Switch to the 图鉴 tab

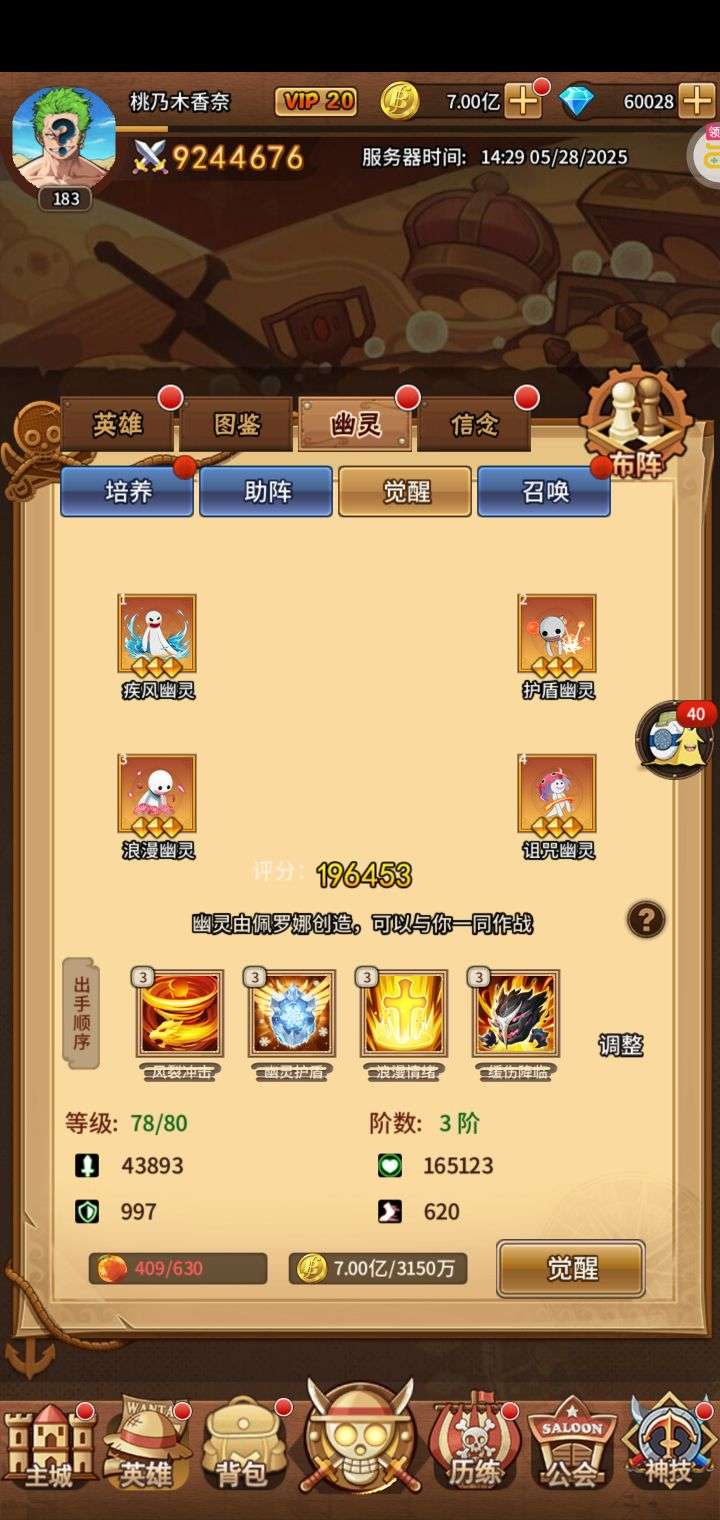point(237,424)
